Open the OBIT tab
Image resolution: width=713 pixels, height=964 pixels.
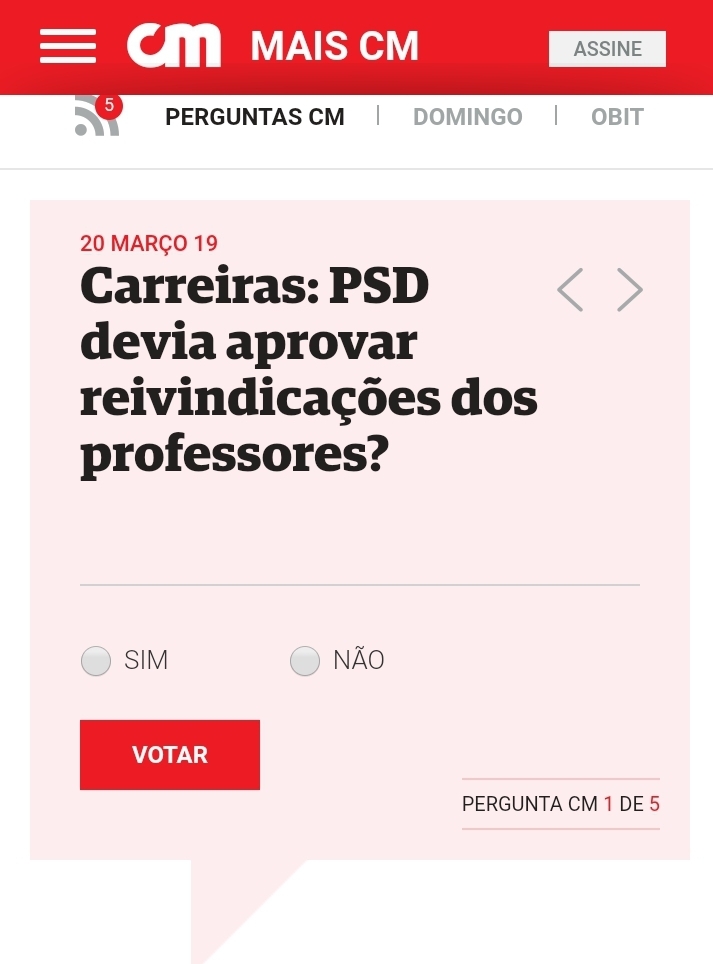(x=617, y=117)
